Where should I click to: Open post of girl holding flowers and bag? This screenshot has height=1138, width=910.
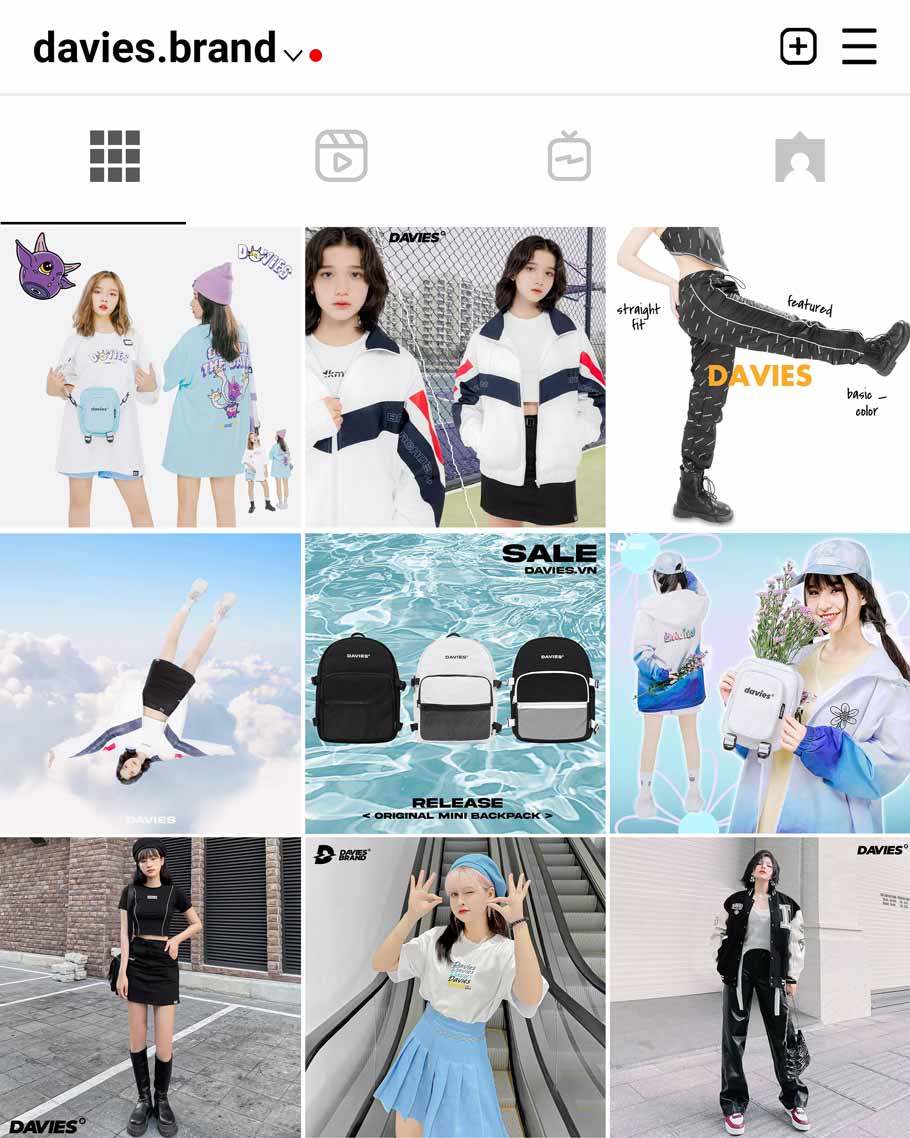click(x=760, y=683)
